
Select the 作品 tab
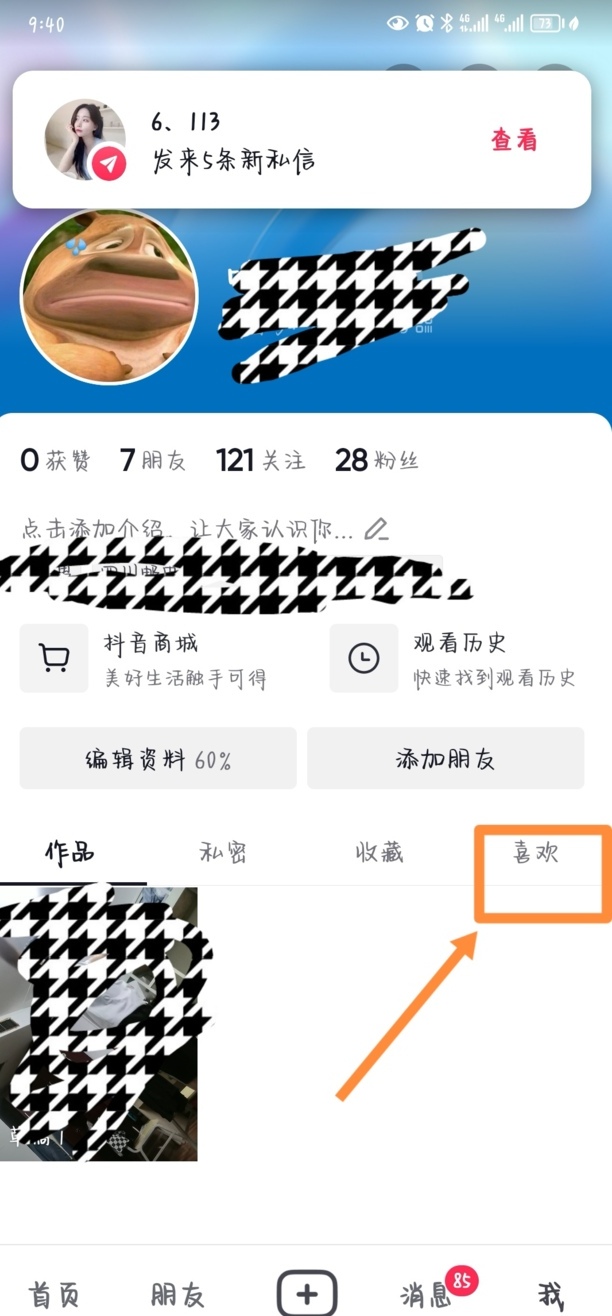click(70, 853)
